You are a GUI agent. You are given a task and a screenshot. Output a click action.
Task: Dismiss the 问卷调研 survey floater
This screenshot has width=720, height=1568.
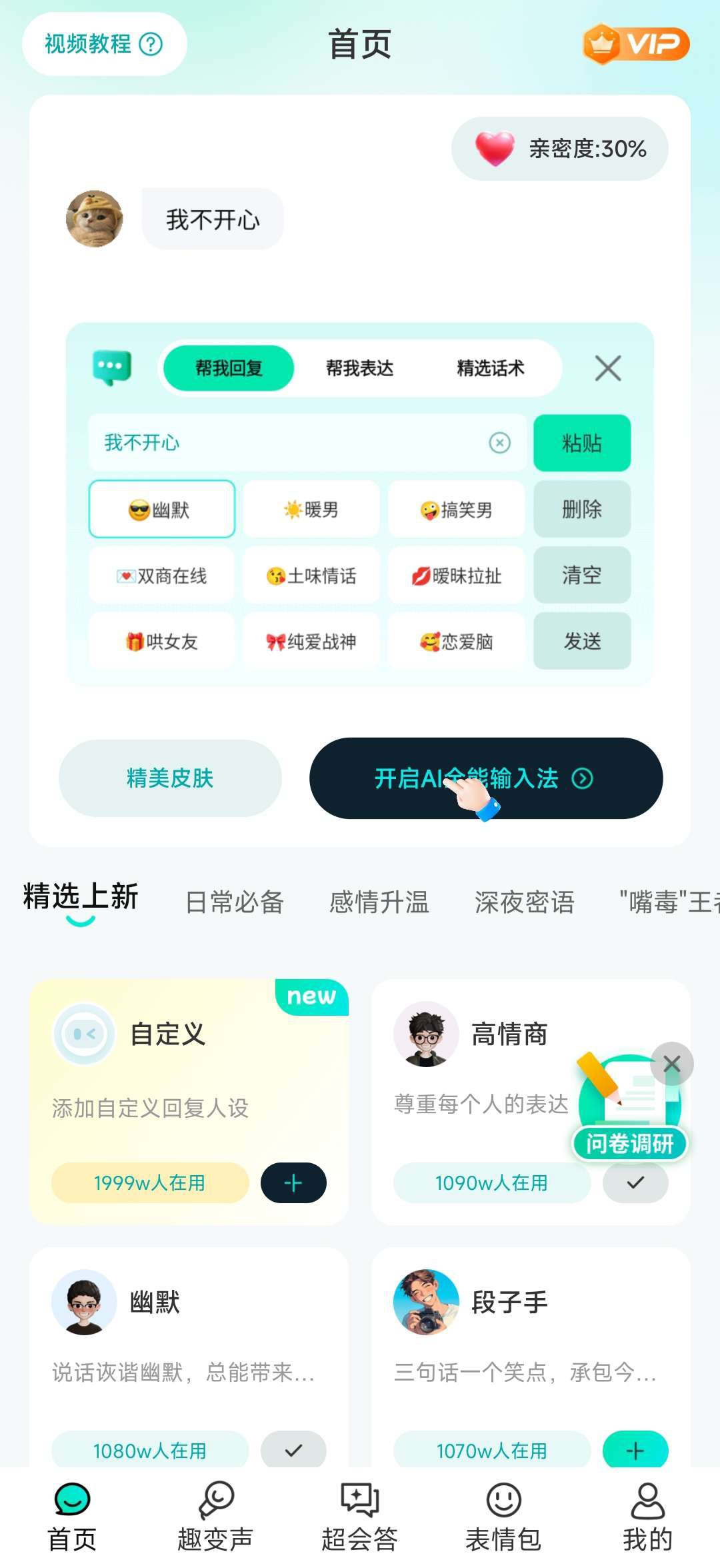pyautogui.click(x=671, y=1064)
